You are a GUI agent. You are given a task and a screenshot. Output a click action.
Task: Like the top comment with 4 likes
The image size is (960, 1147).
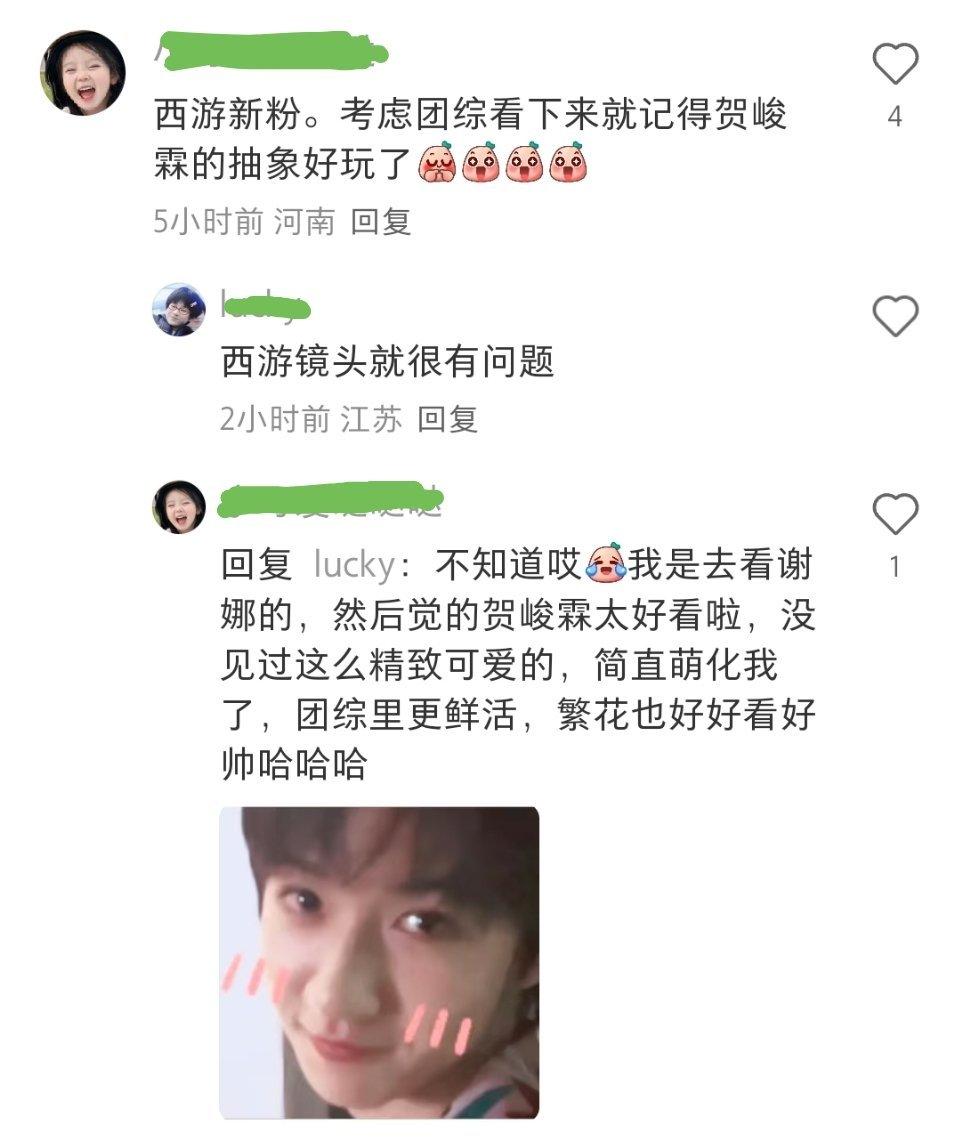894,65
